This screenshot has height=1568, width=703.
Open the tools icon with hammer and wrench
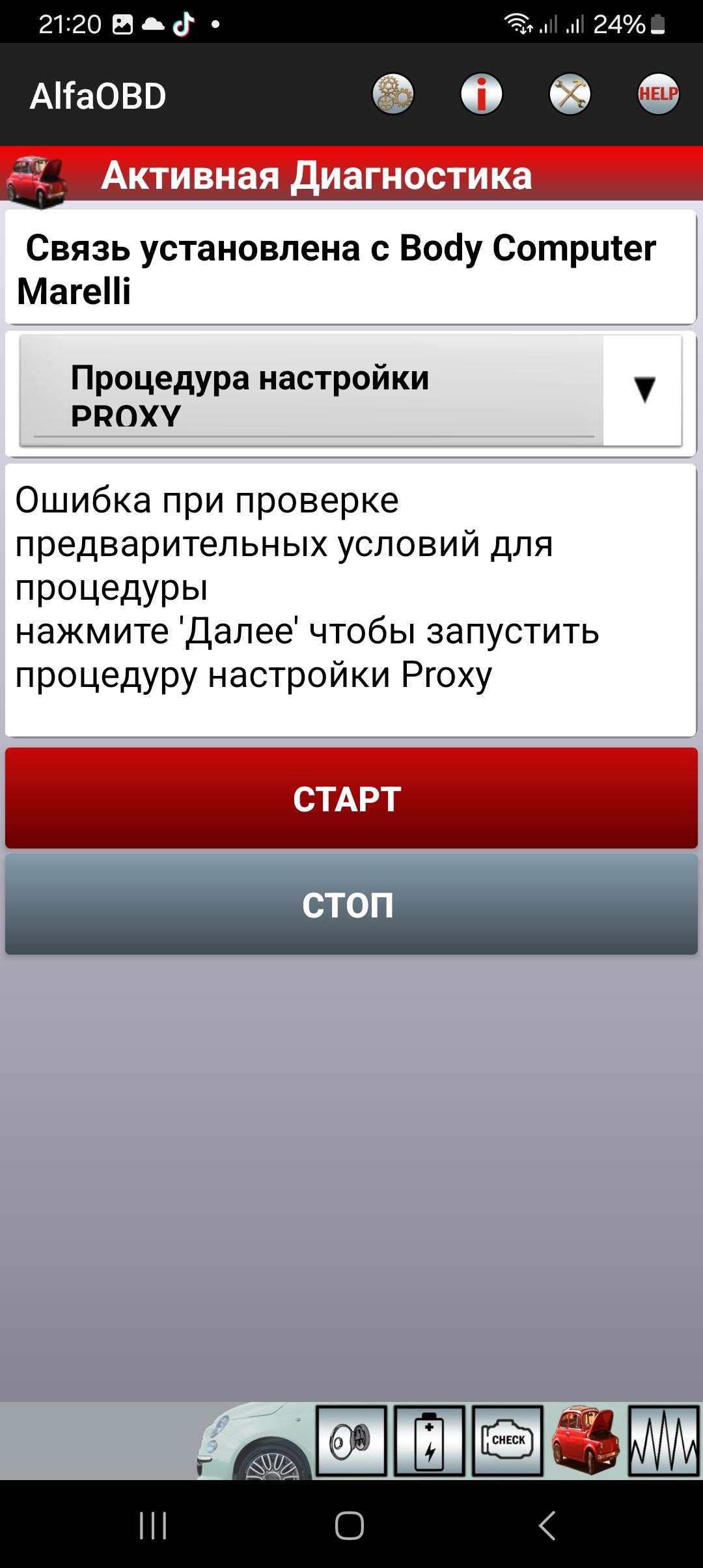[x=570, y=94]
